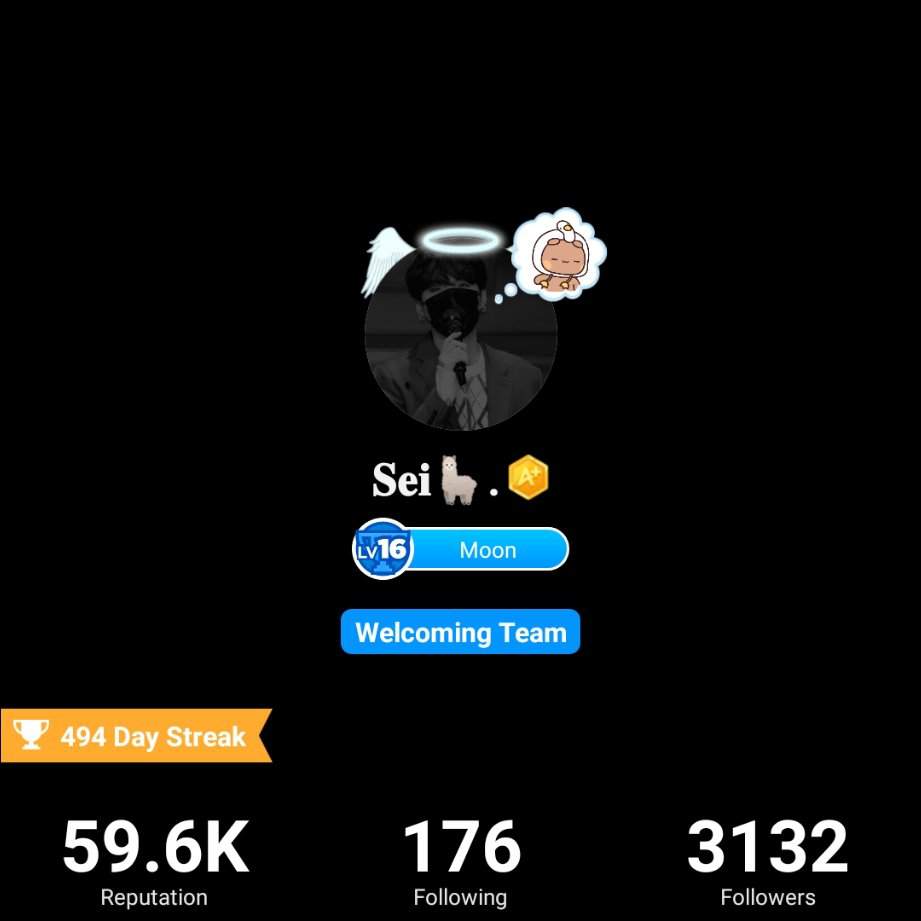Open the gold A+ membership badge
Image resolution: width=921 pixels, height=921 pixels.
click(528, 478)
